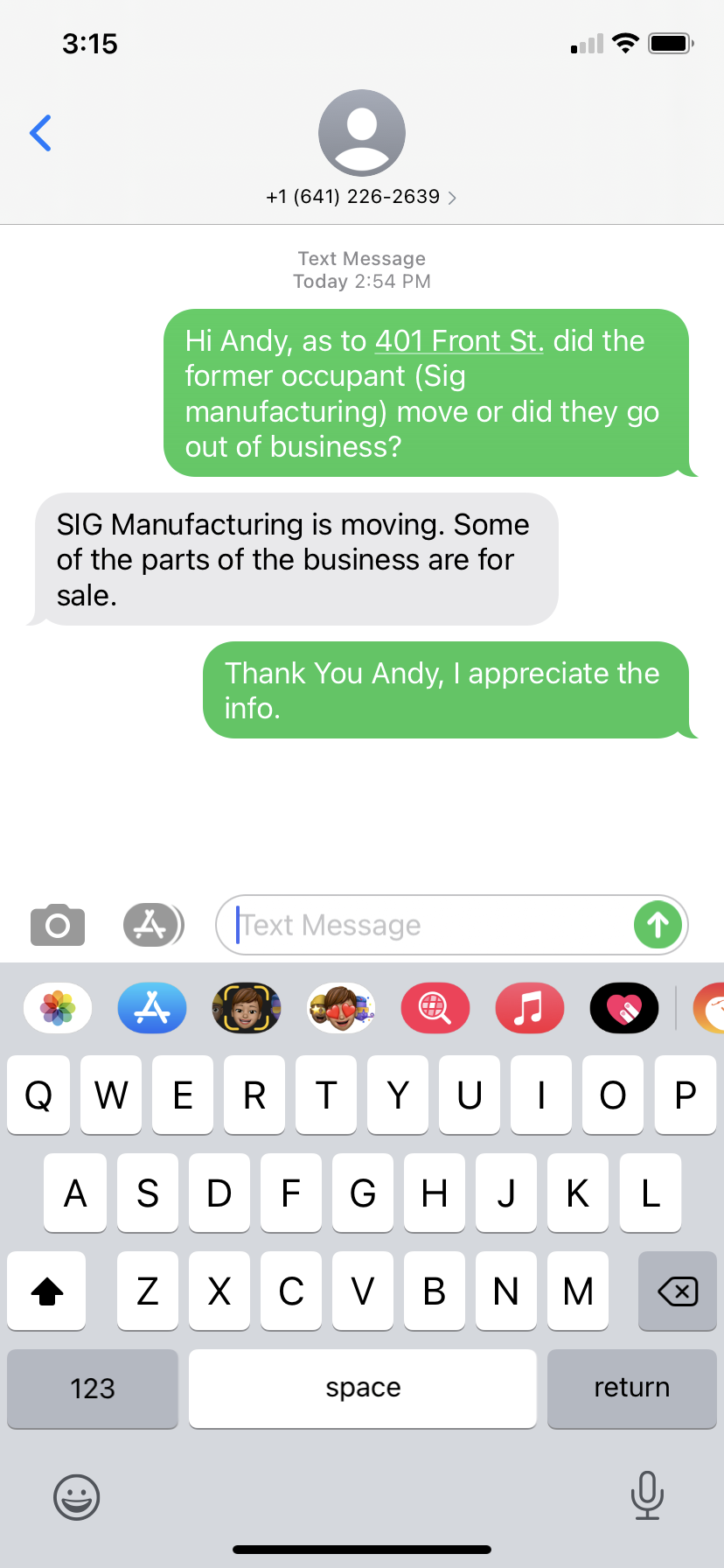Open the camera to attach a photo
Image resolution: width=724 pixels, height=1568 pixels.
[x=58, y=925]
